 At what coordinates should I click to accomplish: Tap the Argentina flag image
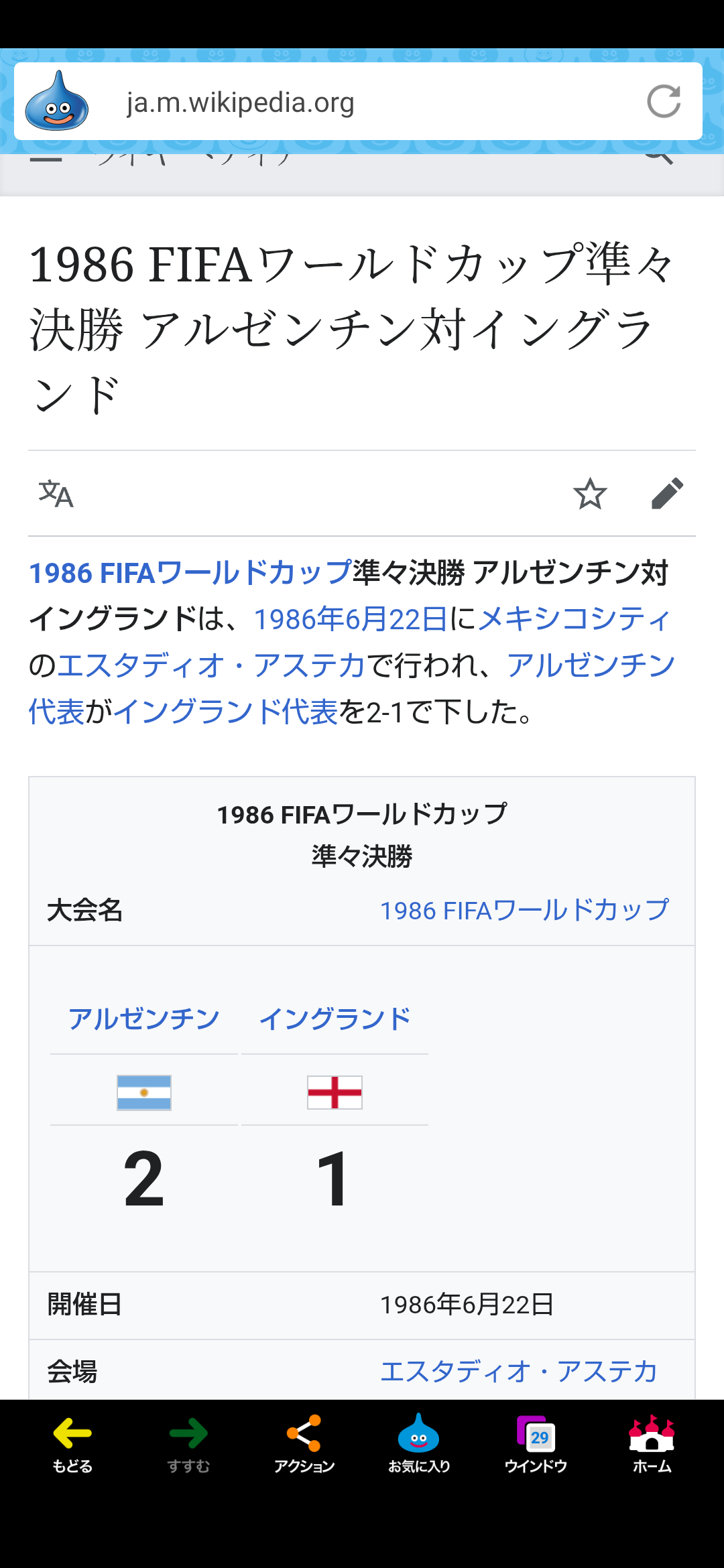click(x=144, y=1092)
